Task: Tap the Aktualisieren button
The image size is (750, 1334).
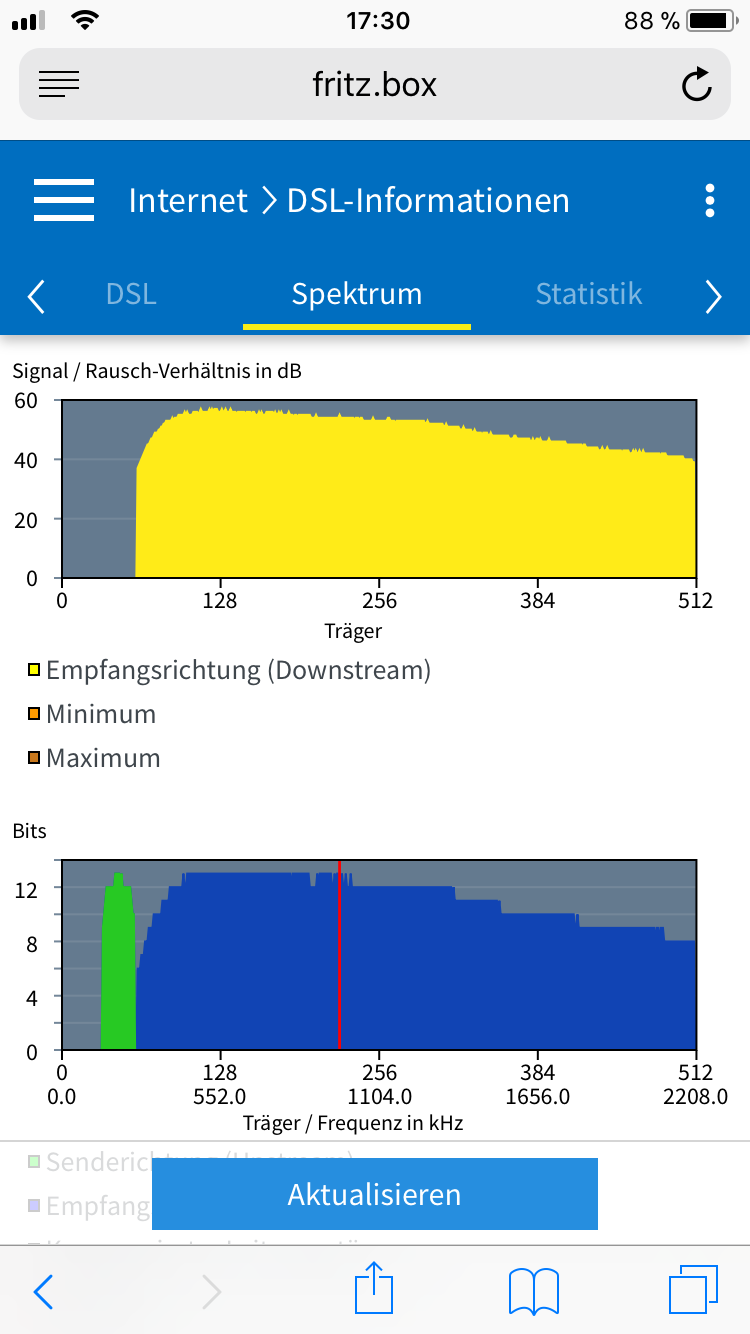Action: point(374,1194)
